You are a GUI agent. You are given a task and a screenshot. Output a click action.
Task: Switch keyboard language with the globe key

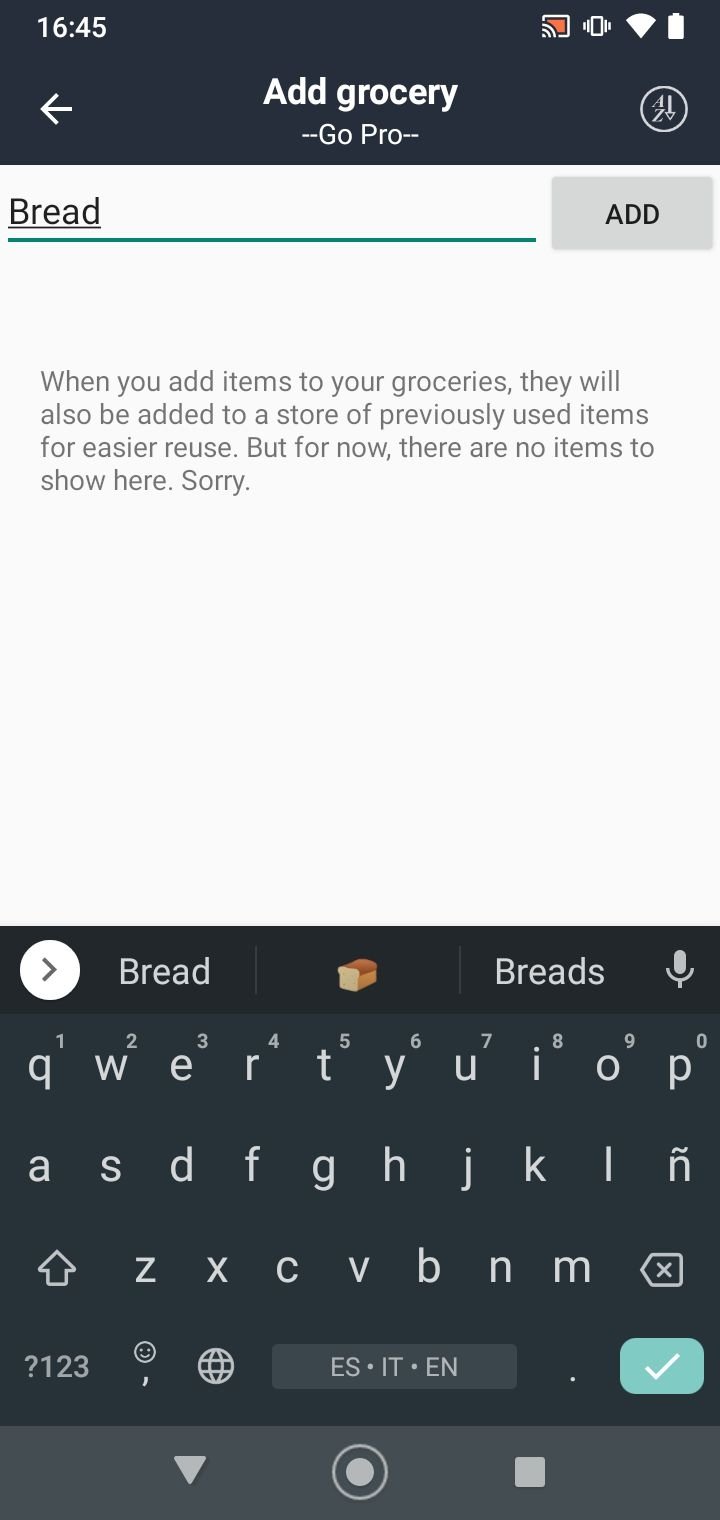(216, 1366)
